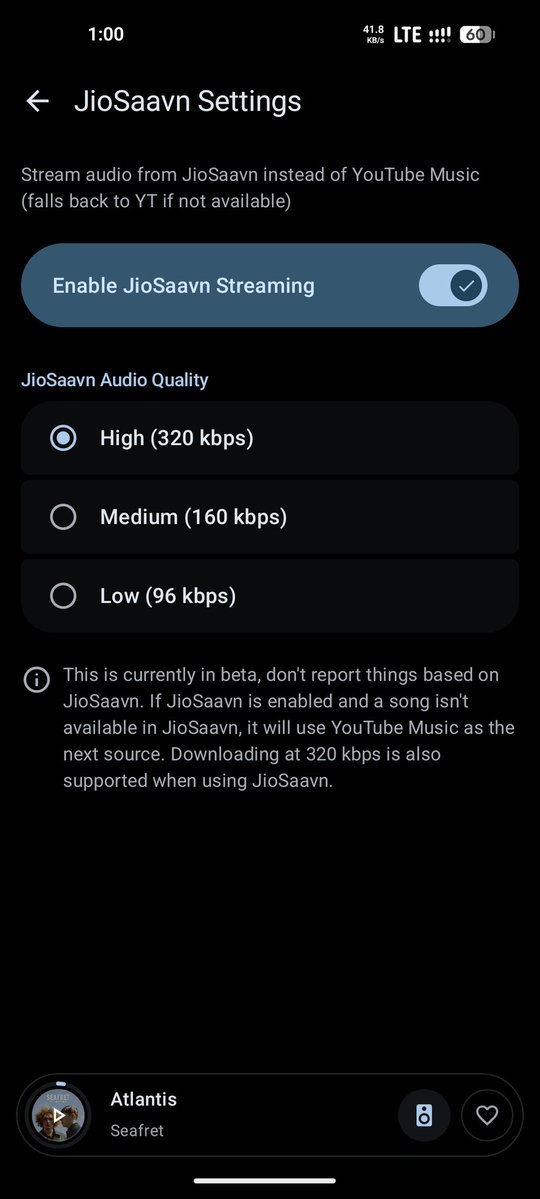Screen dimensions: 540x1199
Task: Open the audio output speaker icon
Action: coord(424,1115)
